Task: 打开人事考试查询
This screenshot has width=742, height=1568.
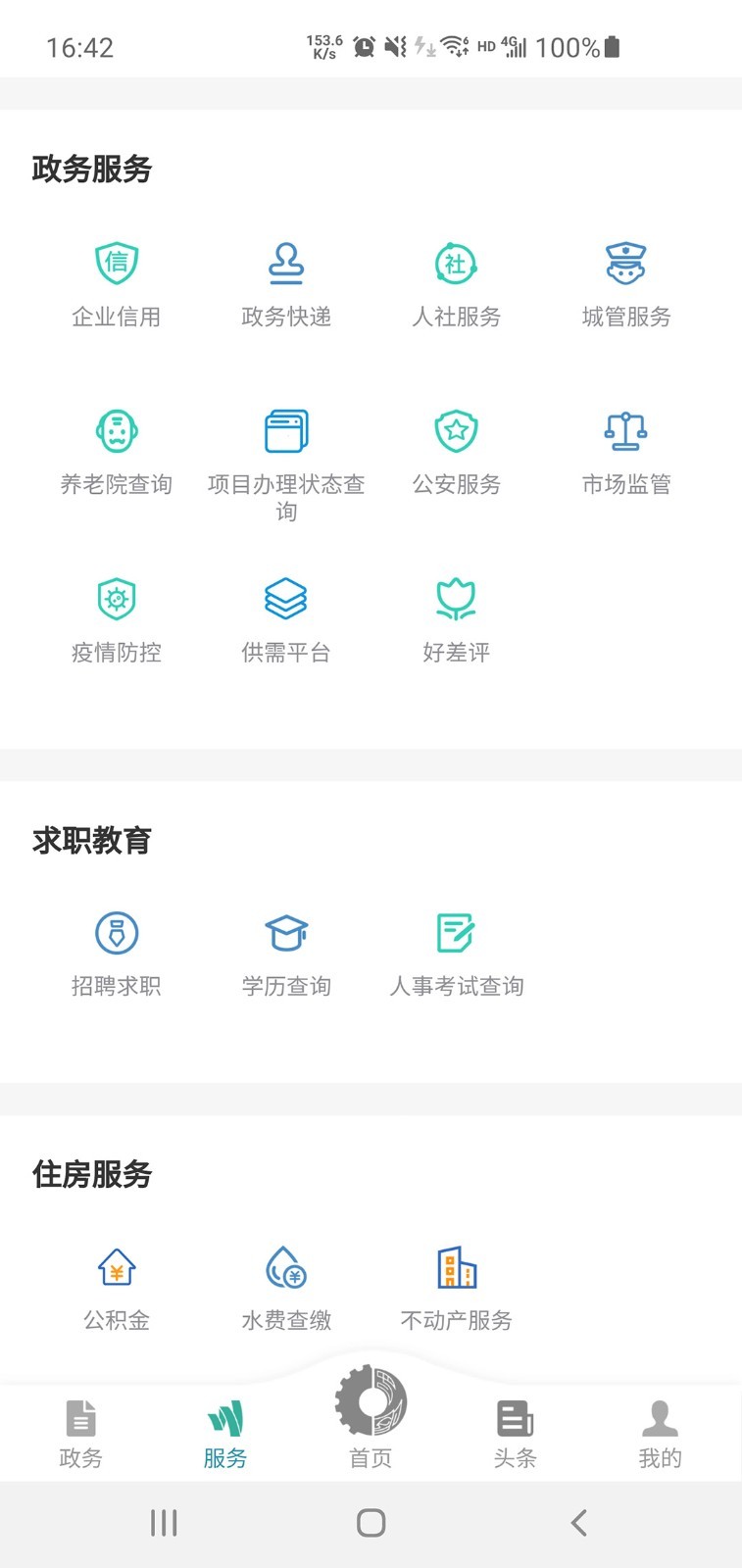Action: tap(455, 953)
